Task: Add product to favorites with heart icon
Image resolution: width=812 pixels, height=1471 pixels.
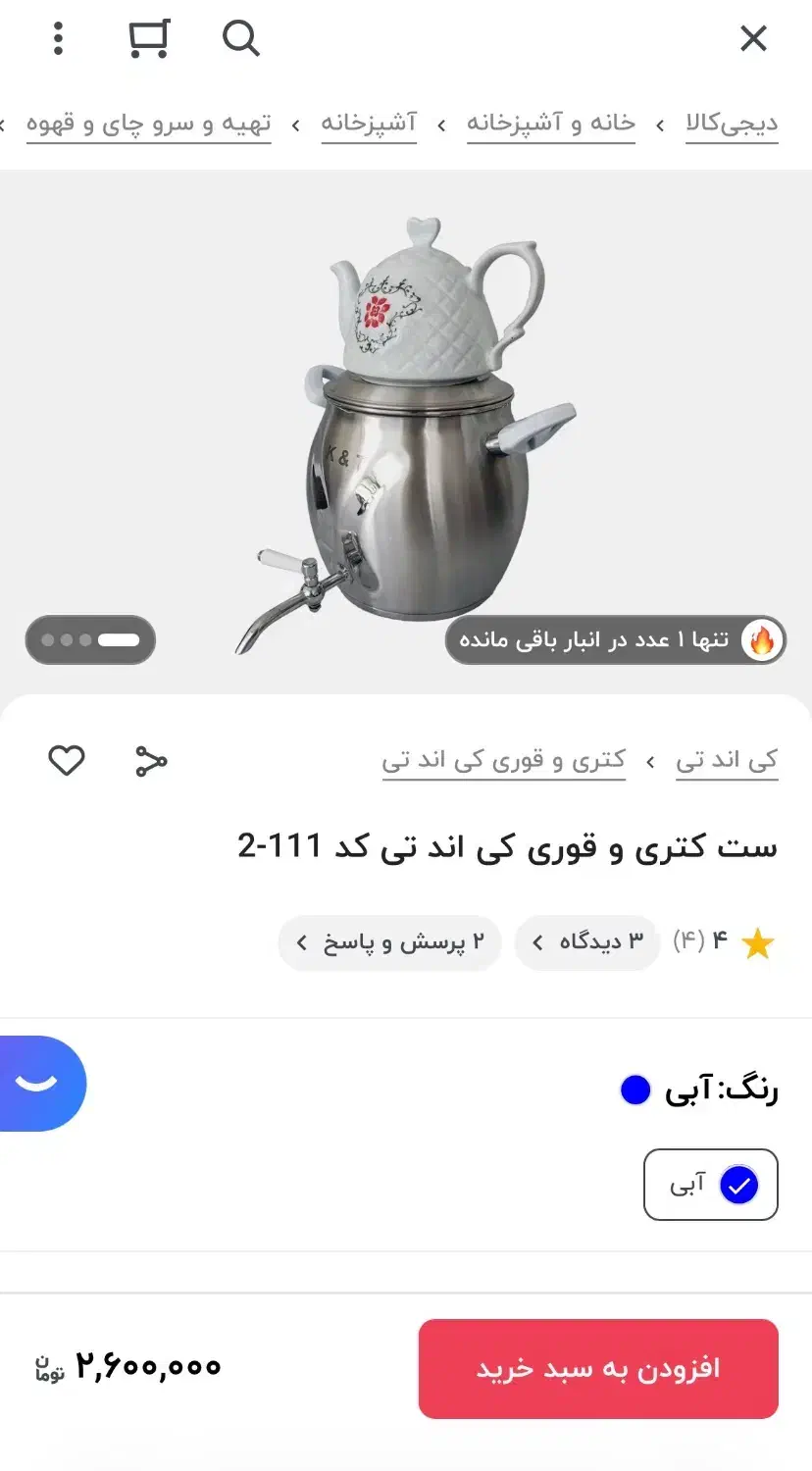Action: pyautogui.click(x=66, y=759)
